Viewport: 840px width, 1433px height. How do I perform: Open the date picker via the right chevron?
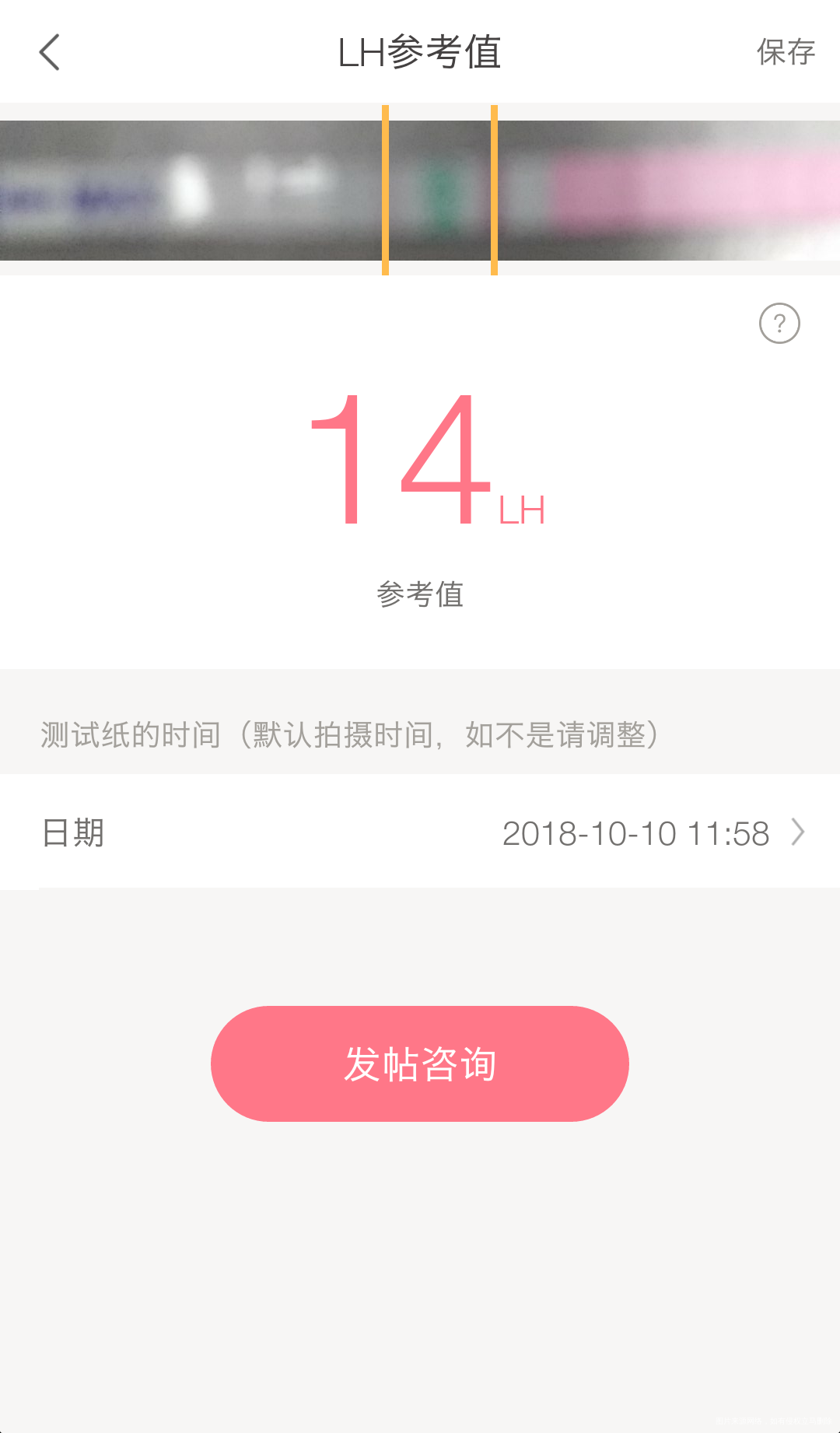(797, 832)
